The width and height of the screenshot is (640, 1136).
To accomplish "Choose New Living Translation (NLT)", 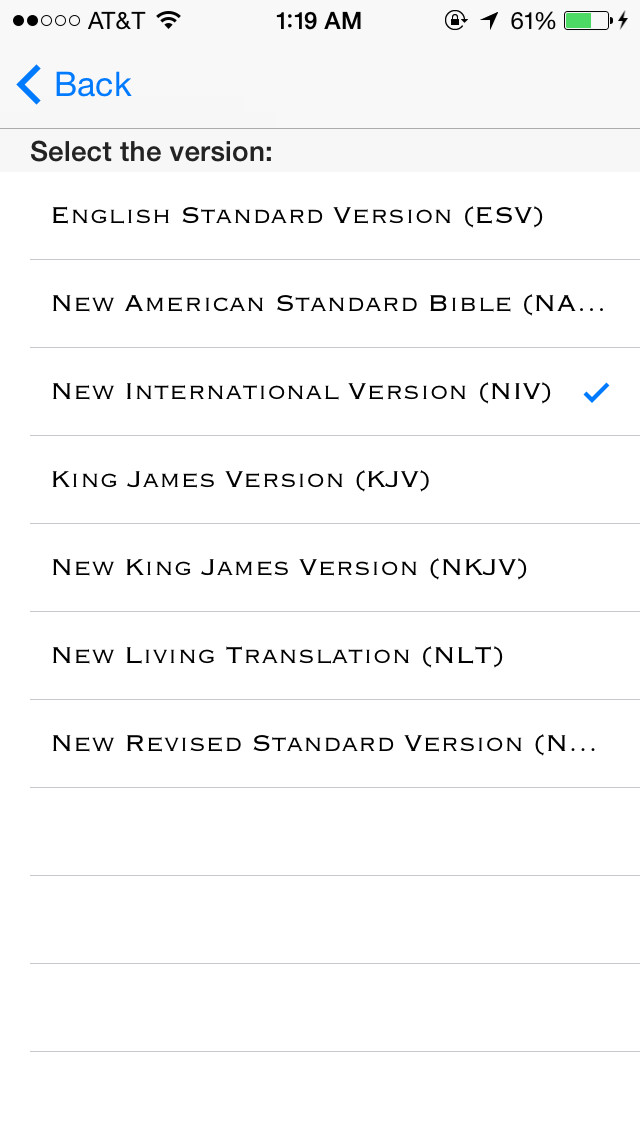I will click(320, 656).
